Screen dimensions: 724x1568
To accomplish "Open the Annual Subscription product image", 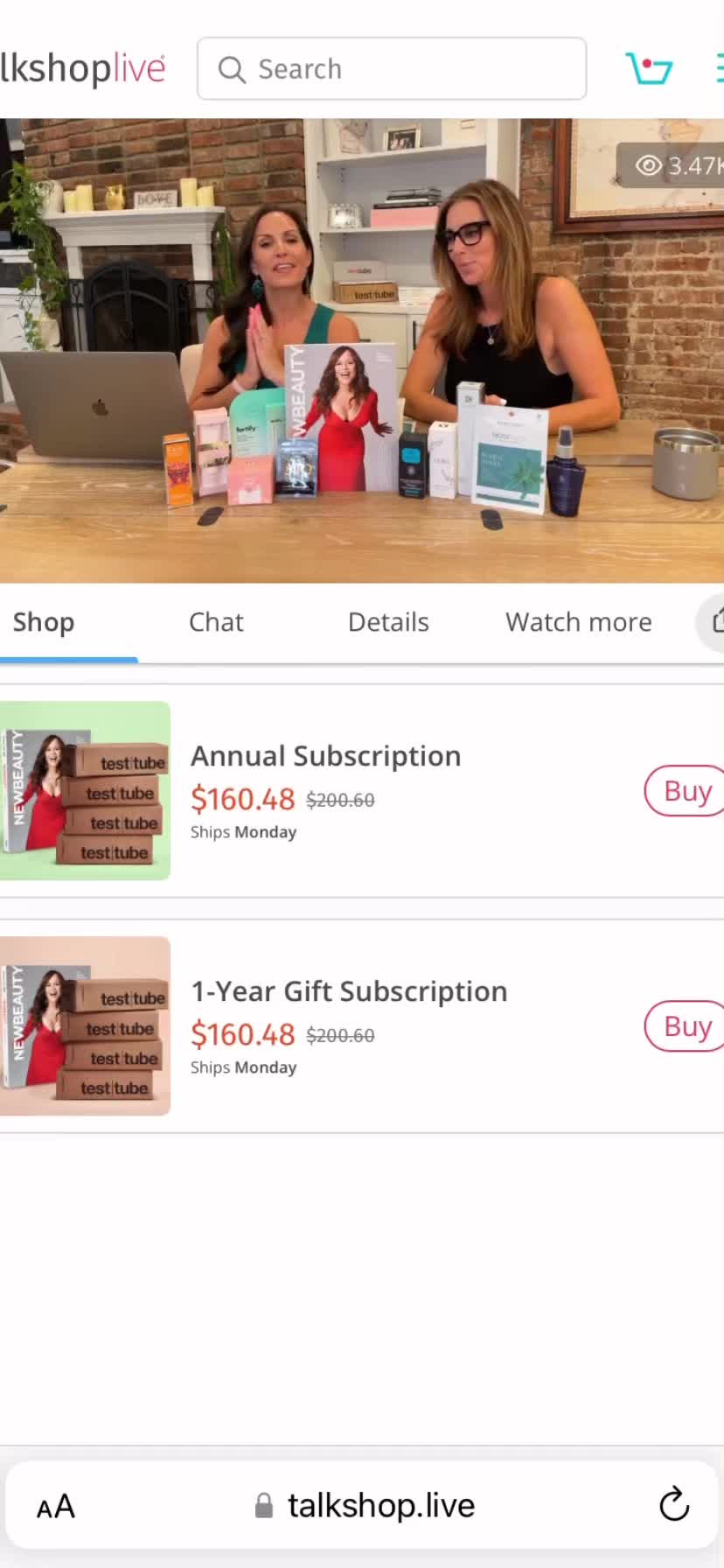I will (85, 790).
